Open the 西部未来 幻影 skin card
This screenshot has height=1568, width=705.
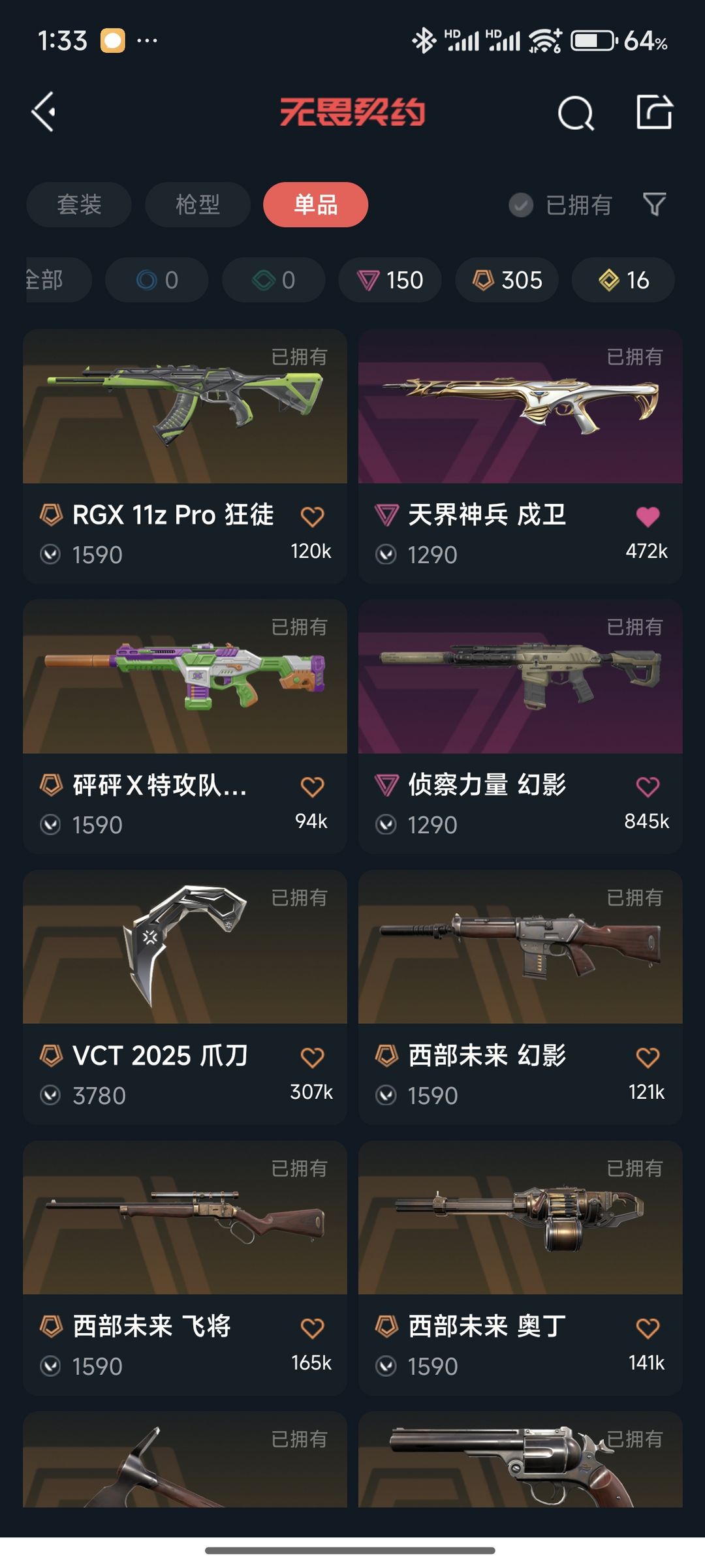point(520,956)
